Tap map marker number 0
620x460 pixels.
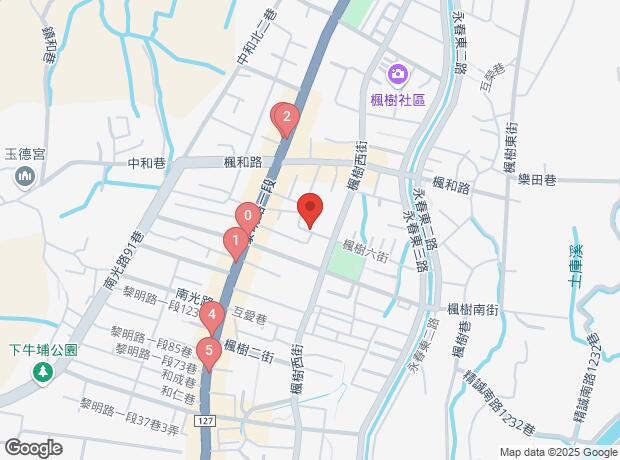click(x=247, y=215)
